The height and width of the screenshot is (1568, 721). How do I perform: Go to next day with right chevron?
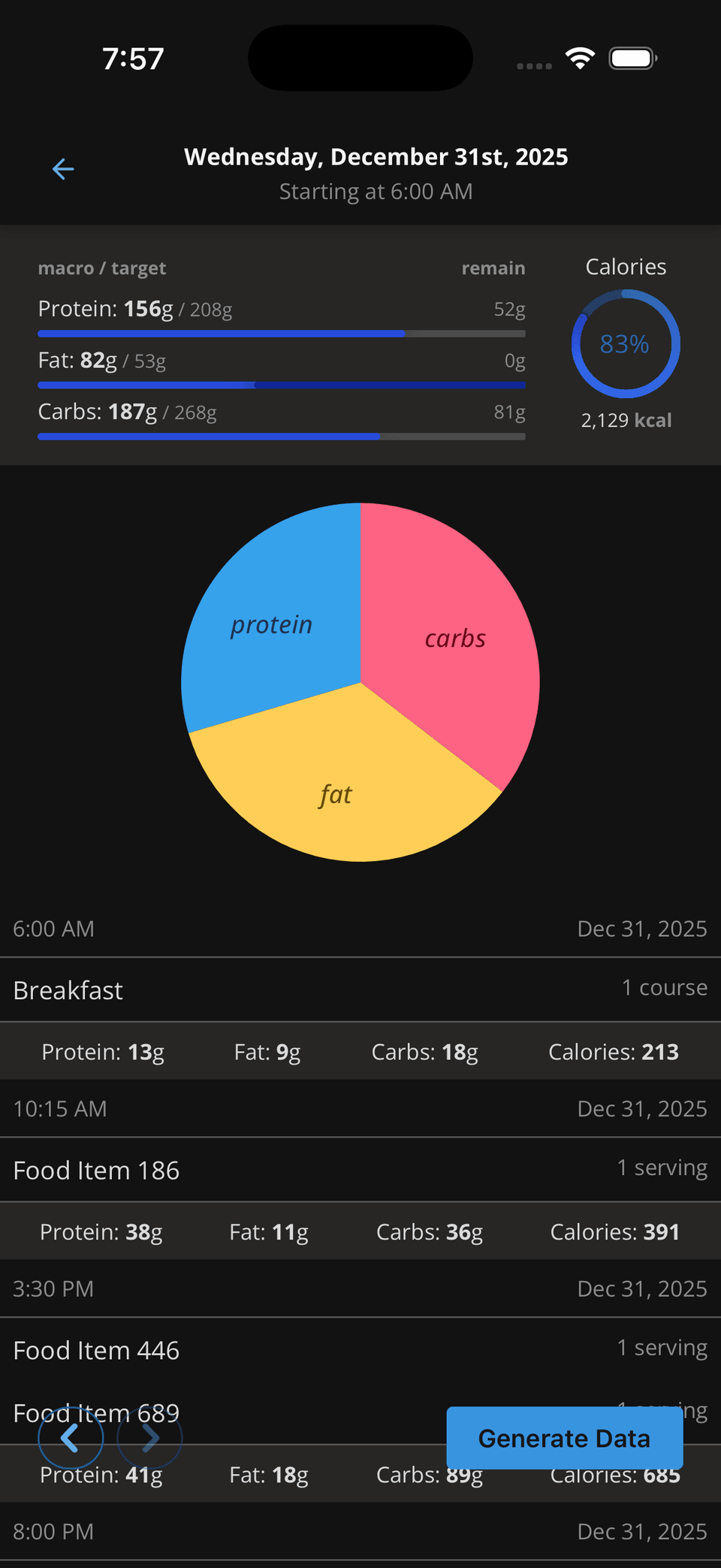pos(149,1438)
